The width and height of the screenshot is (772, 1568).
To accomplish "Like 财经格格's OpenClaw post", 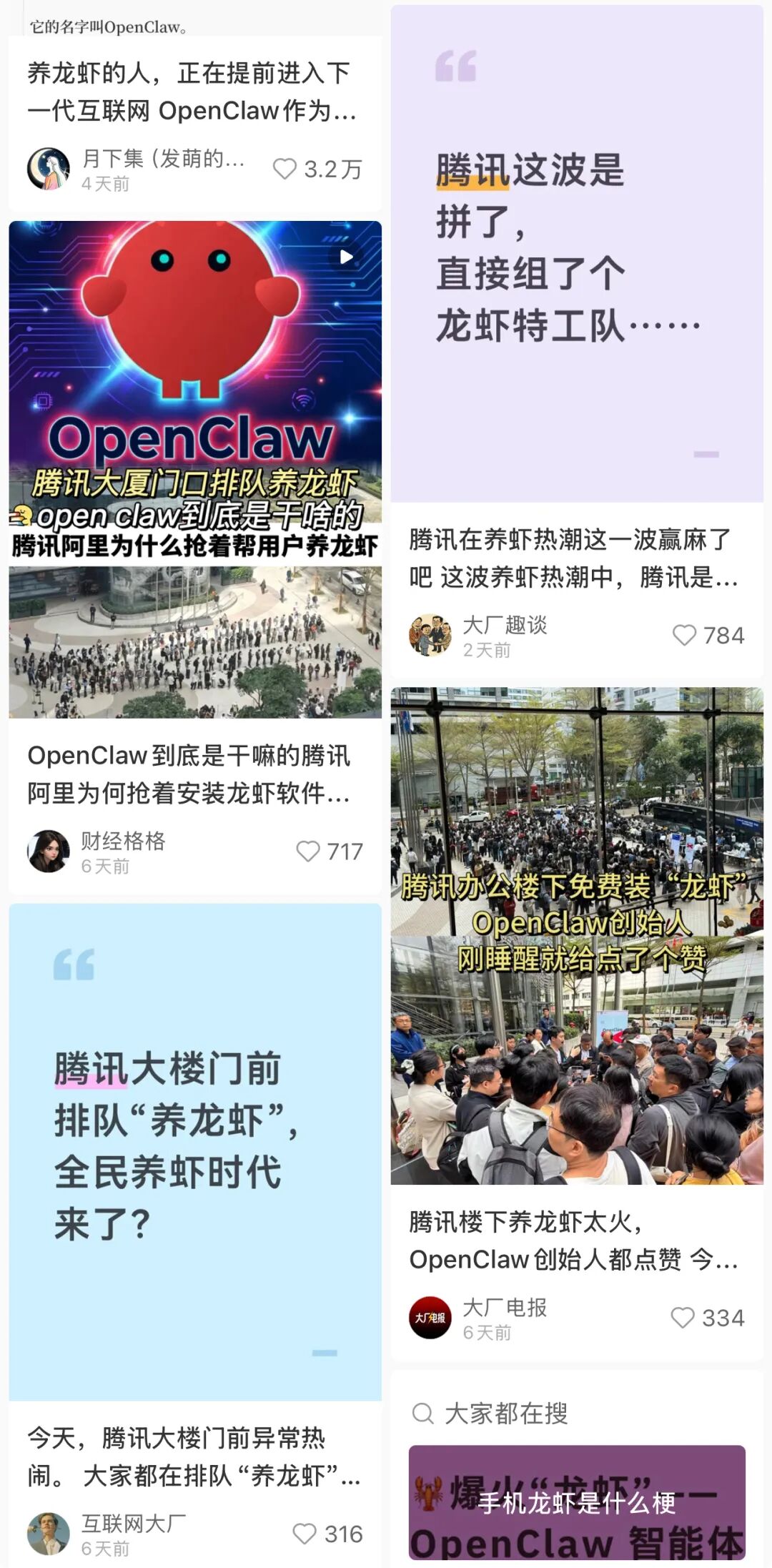I will coord(308,851).
